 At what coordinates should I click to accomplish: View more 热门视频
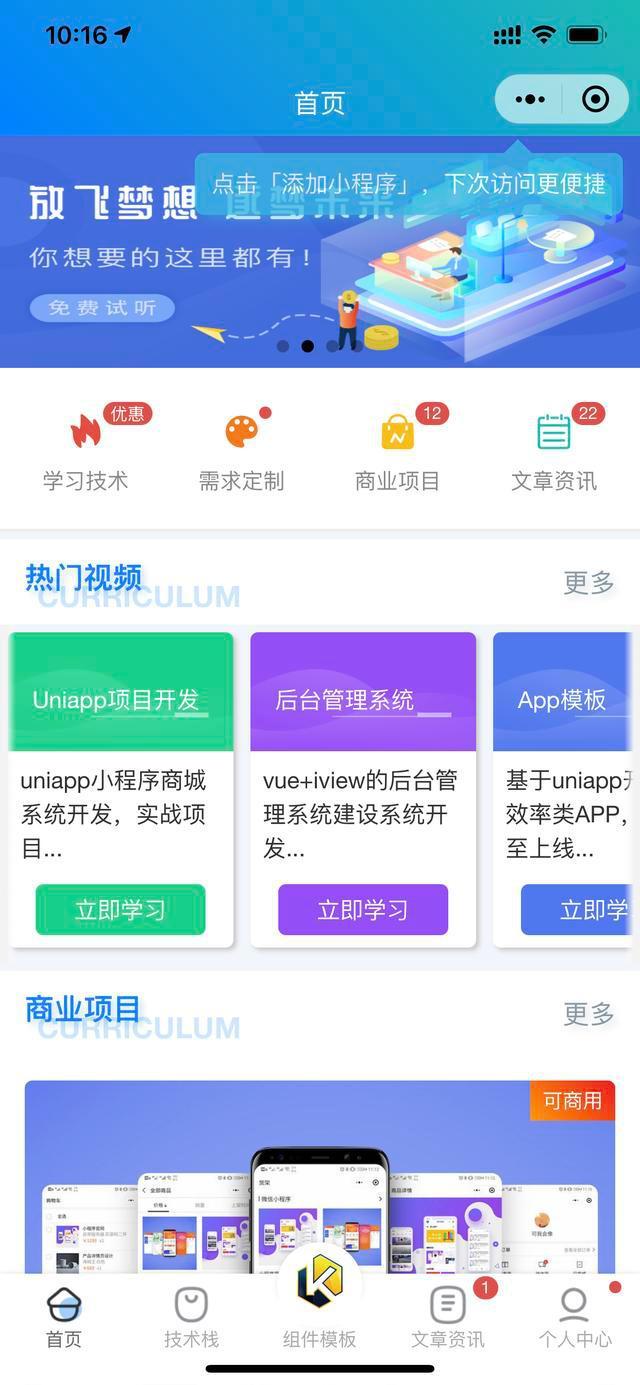click(588, 582)
